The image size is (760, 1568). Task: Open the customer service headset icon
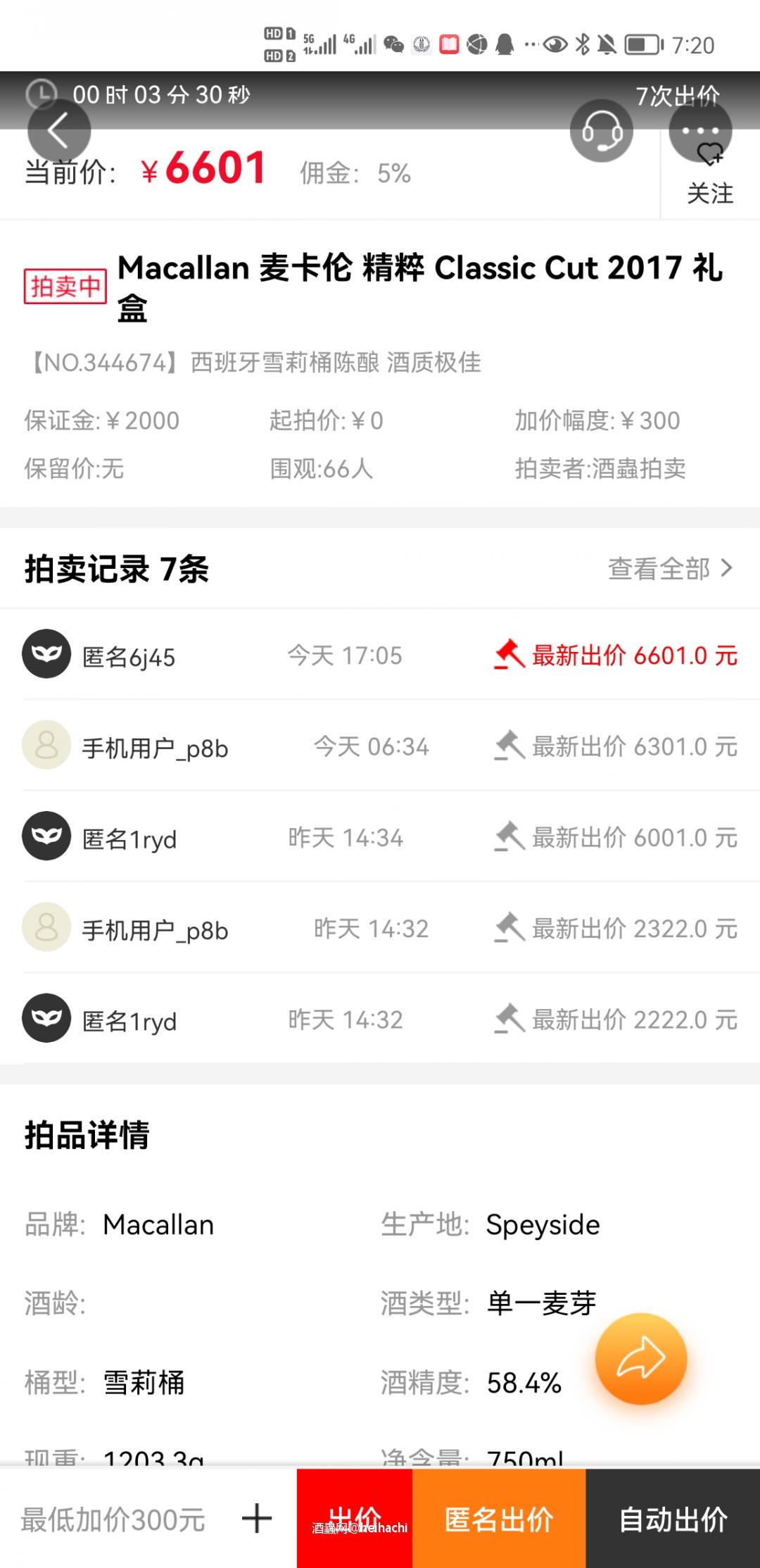[x=602, y=130]
